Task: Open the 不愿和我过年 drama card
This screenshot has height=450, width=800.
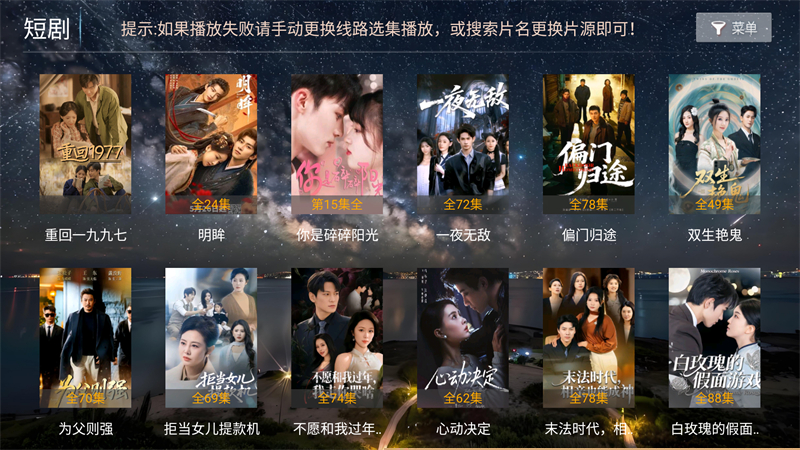Action: tap(337, 337)
